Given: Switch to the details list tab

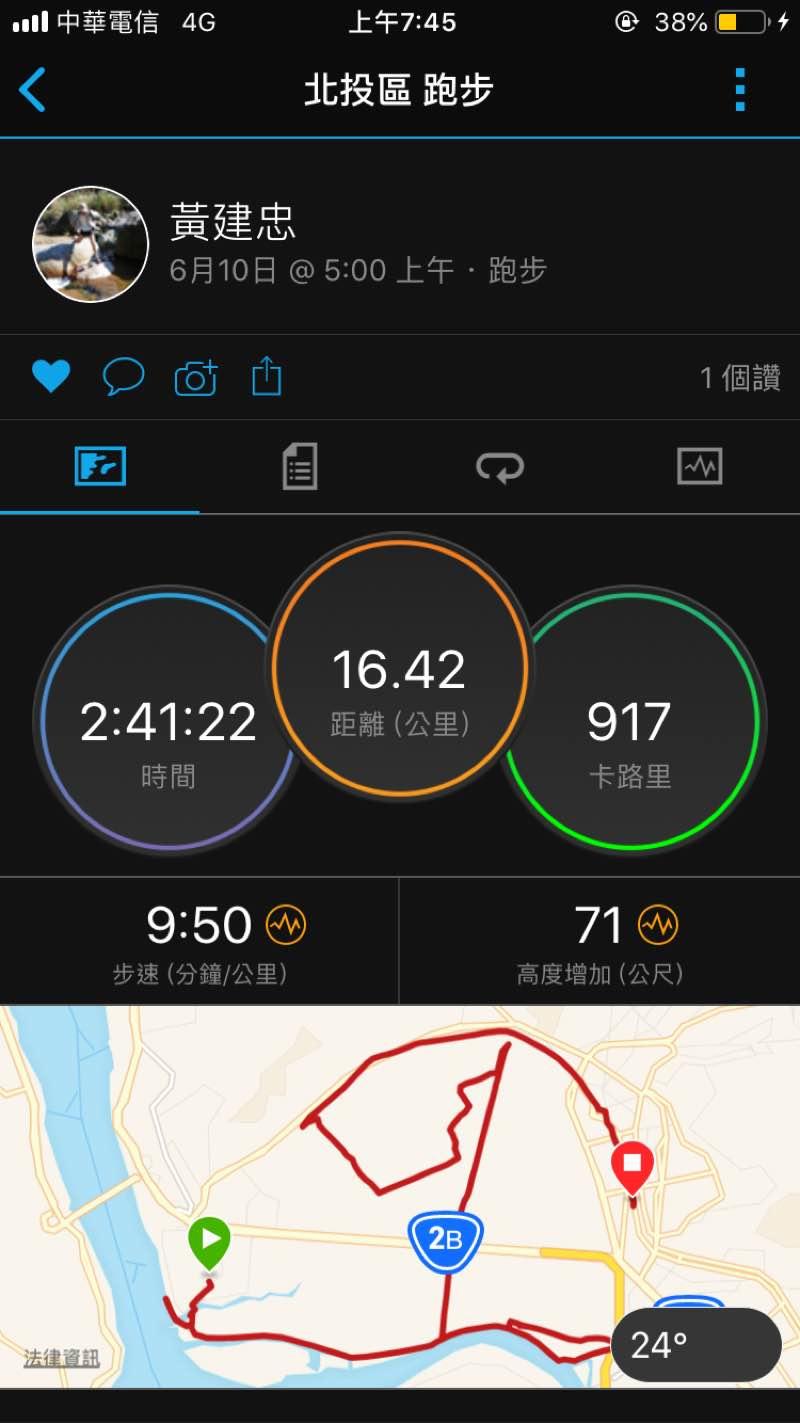Looking at the screenshot, I should [299, 466].
